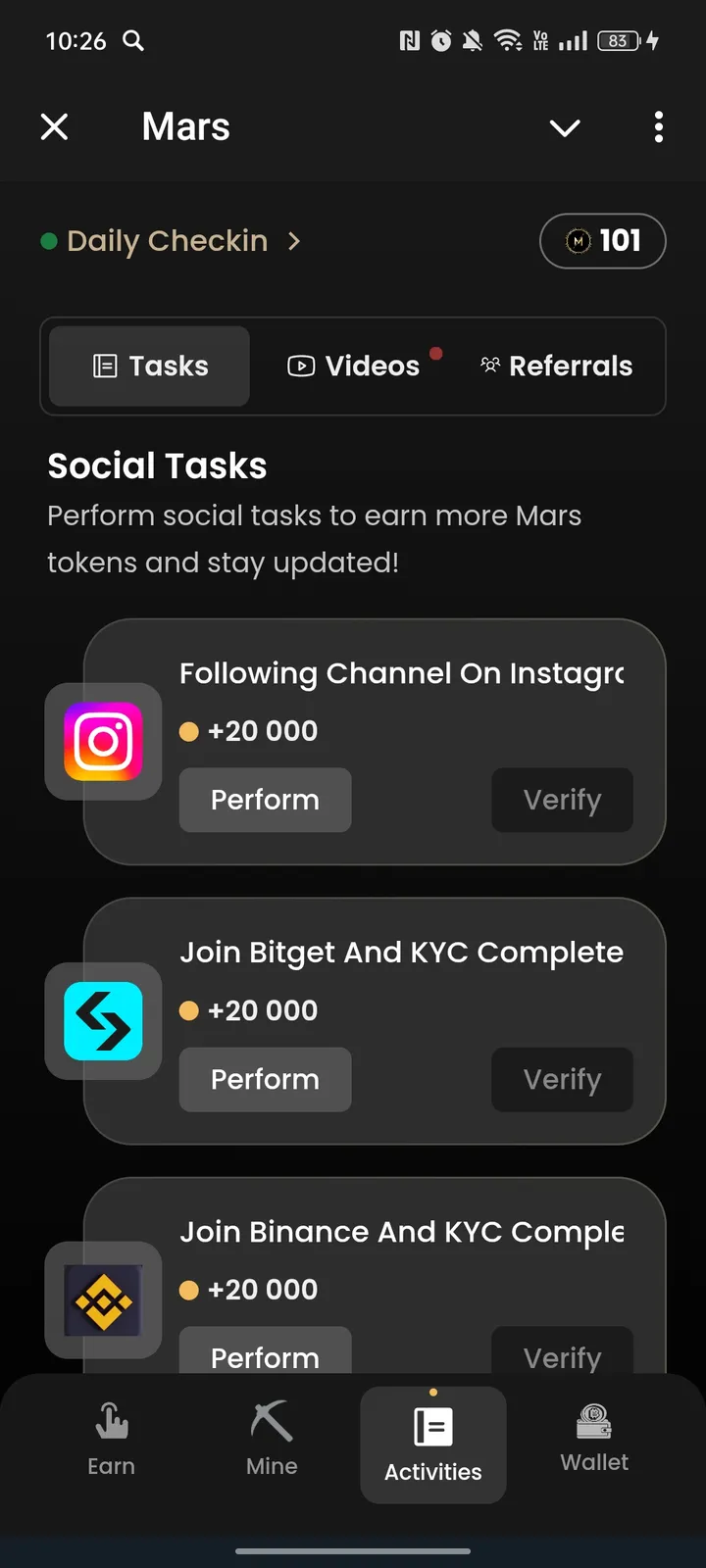Viewport: 706px width, 1568px height.
Task: Perform the Join Bitget KYC task
Action: [x=265, y=1079]
